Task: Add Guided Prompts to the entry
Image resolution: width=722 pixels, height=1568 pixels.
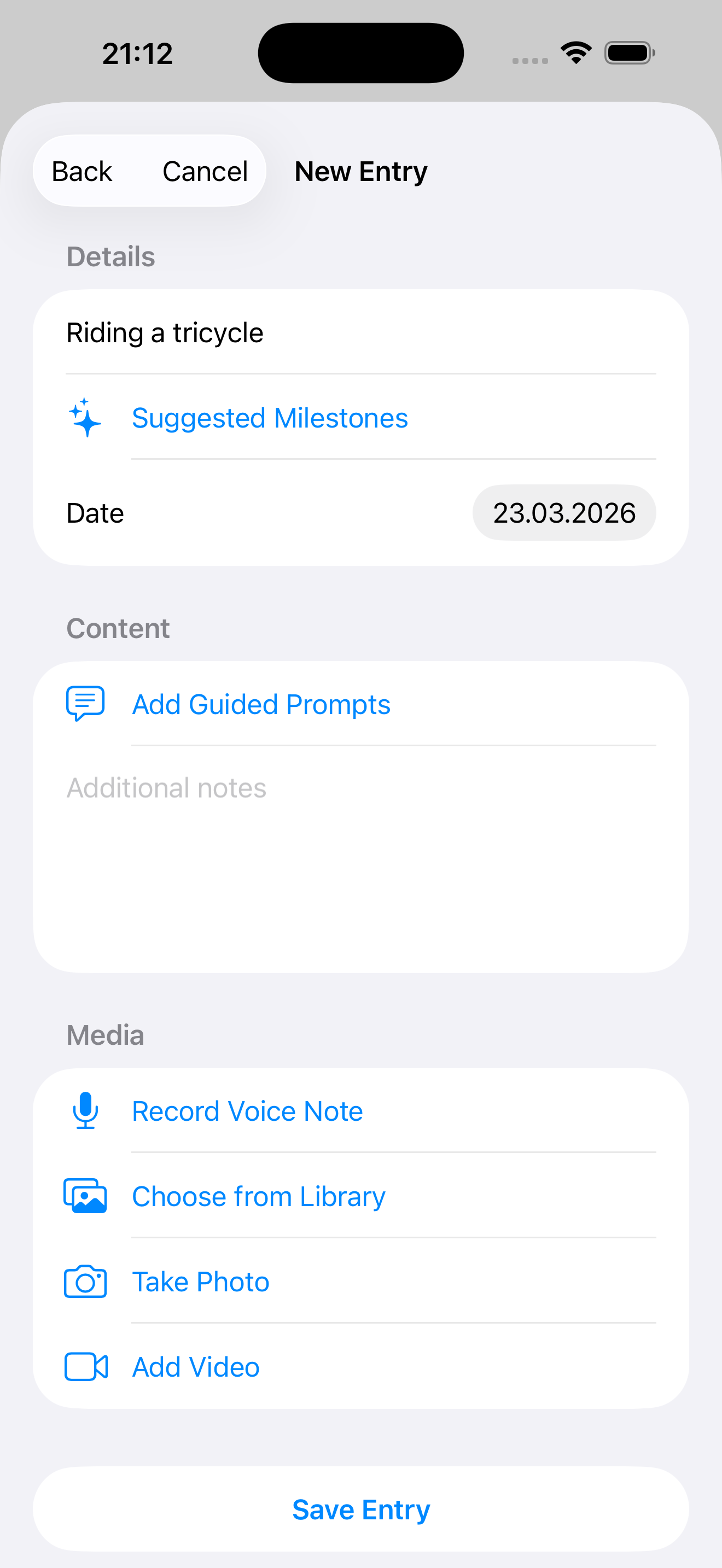Action: [x=261, y=704]
